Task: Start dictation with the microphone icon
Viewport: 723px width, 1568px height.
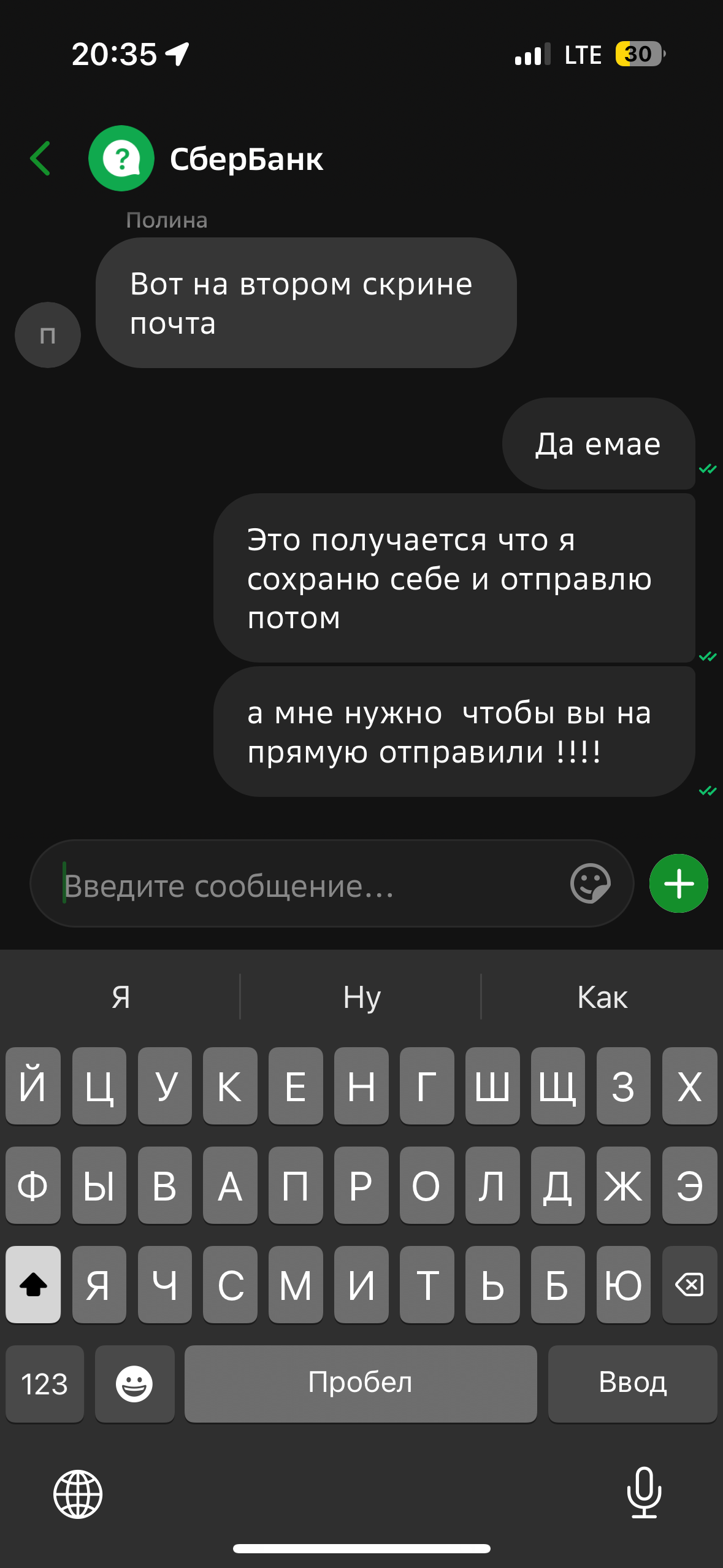Action: click(x=644, y=1493)
